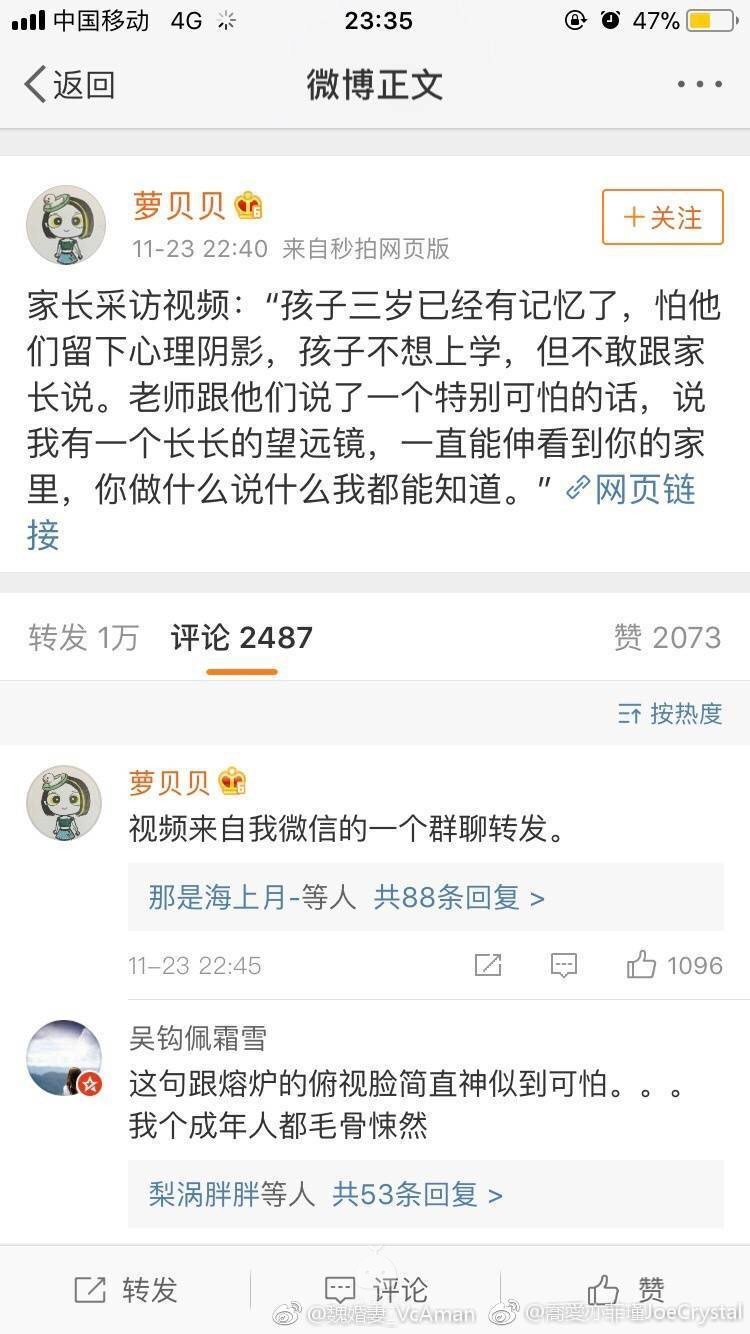Screen dimensions: 750x1334
Task: View the 赞 2073 likes list
Action: click(667, 637)
